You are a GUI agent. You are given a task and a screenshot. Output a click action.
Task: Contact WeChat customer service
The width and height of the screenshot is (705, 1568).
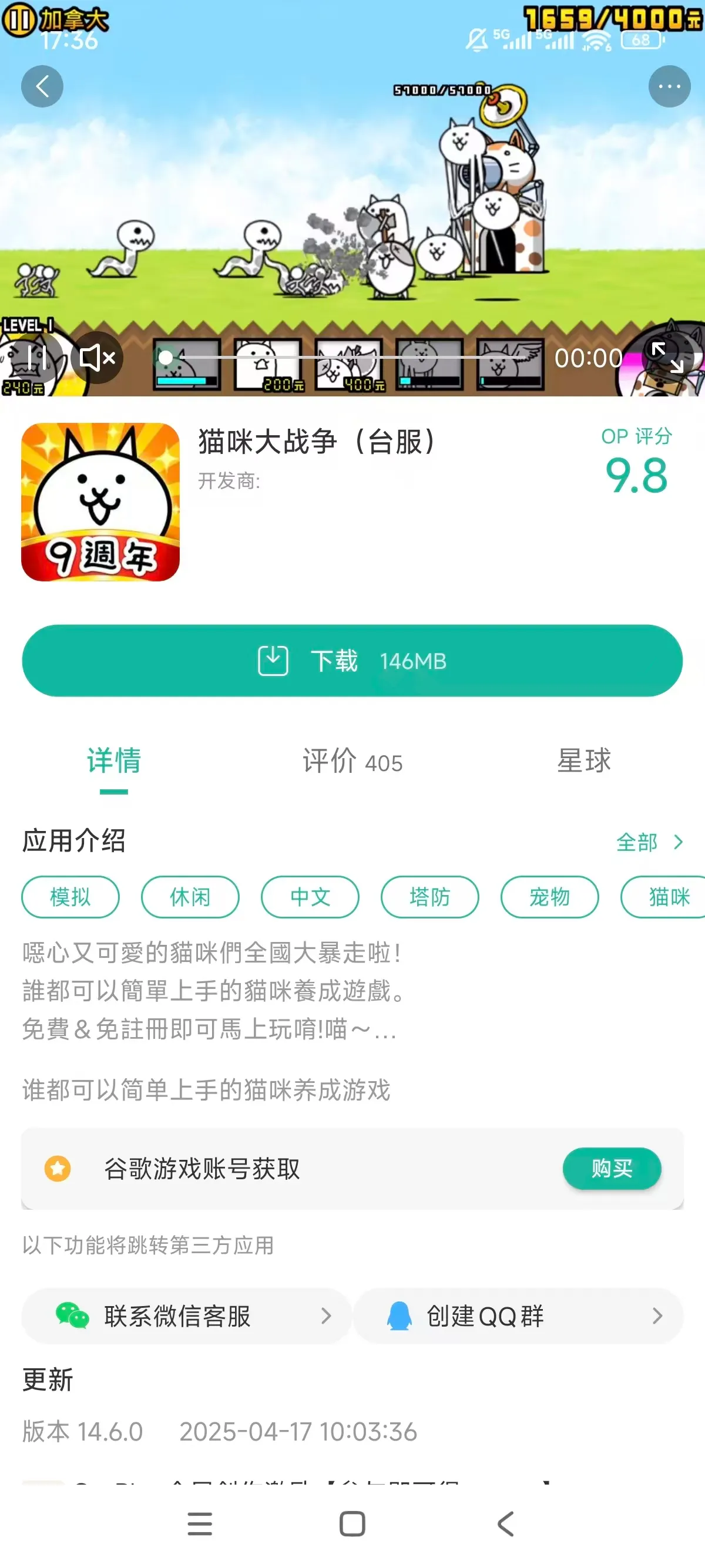pyautogui.click(x=186, y=1316)
